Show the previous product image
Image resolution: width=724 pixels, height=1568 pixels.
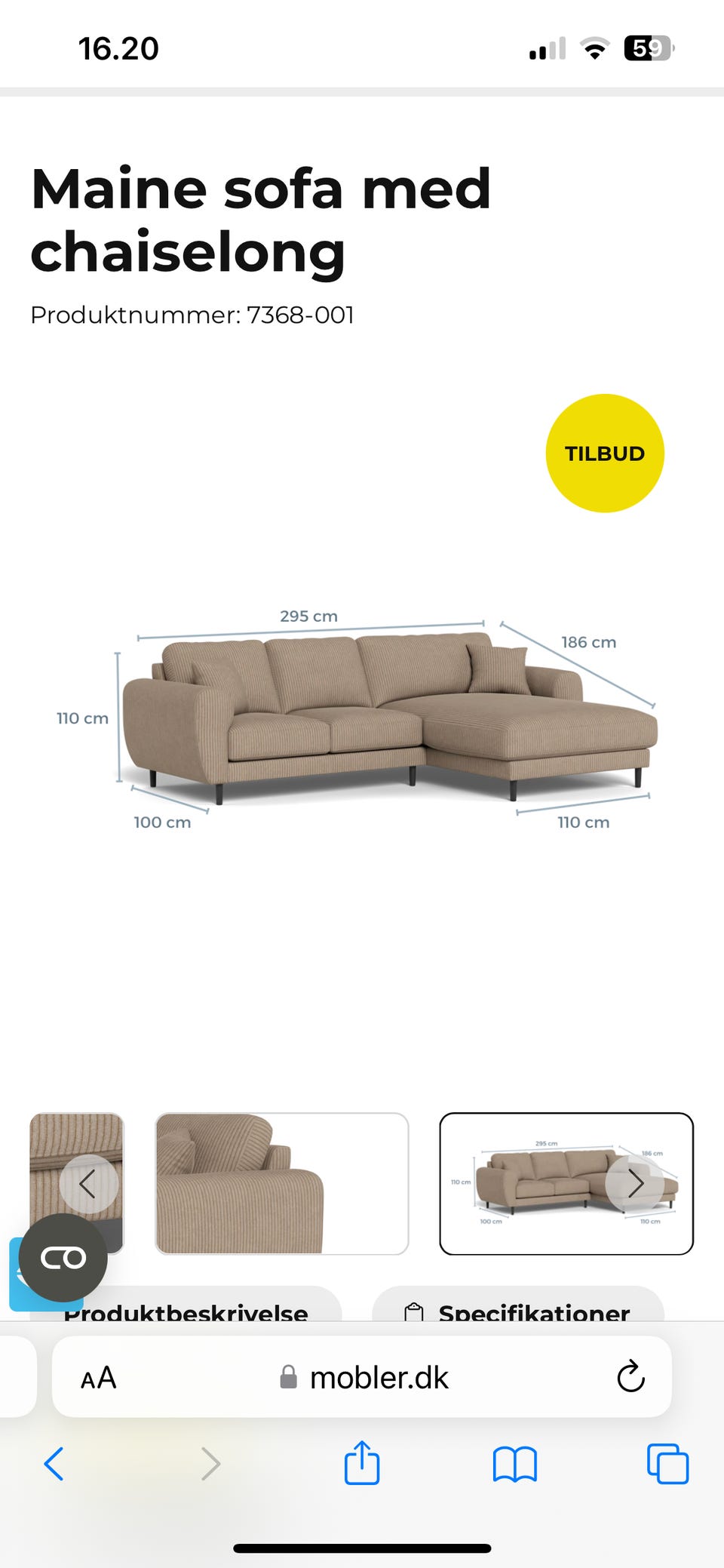coord(88,1185)
